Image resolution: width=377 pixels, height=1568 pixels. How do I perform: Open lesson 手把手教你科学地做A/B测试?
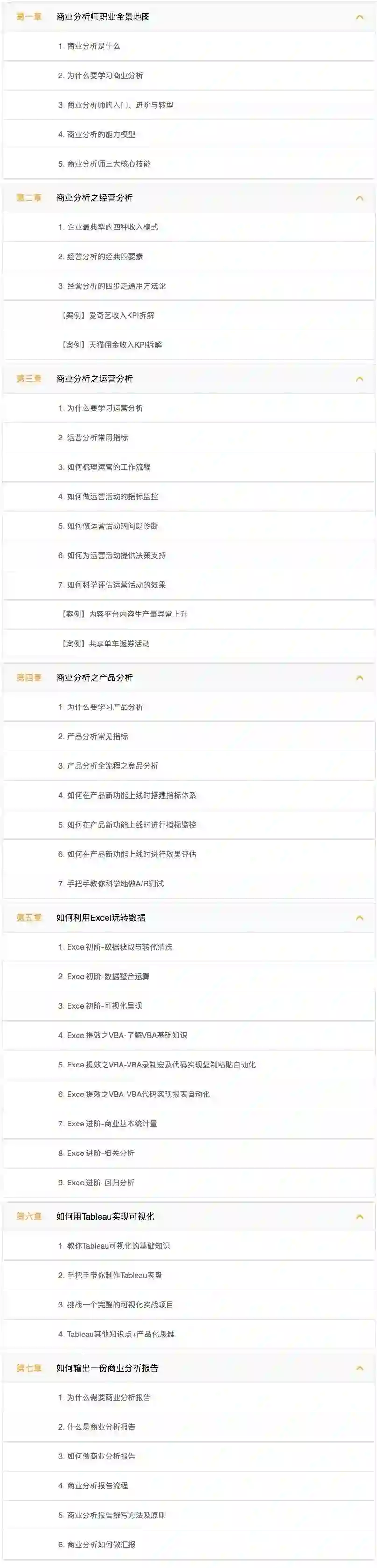(189, 883)
